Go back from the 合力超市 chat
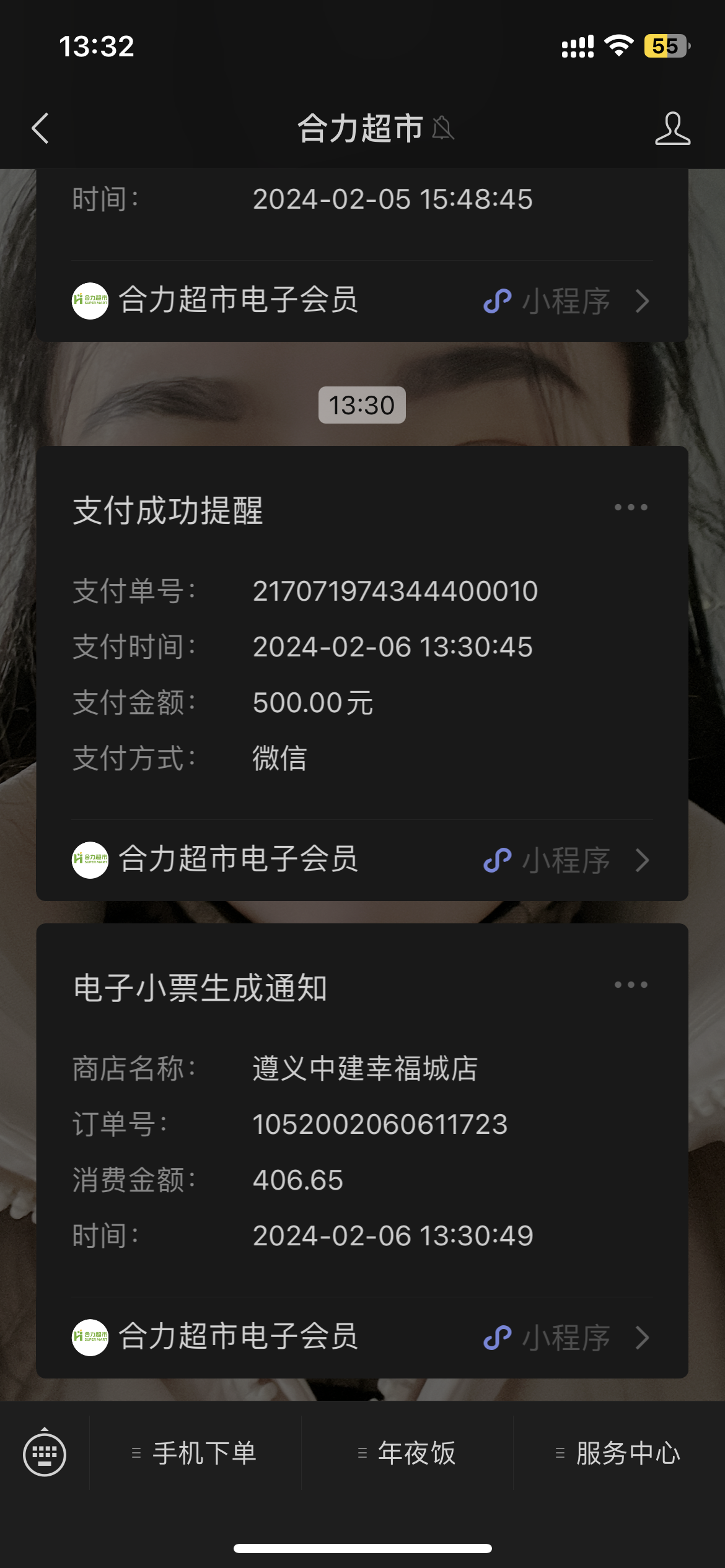This screenshot has width=725, height=1568. pos(41,129)
